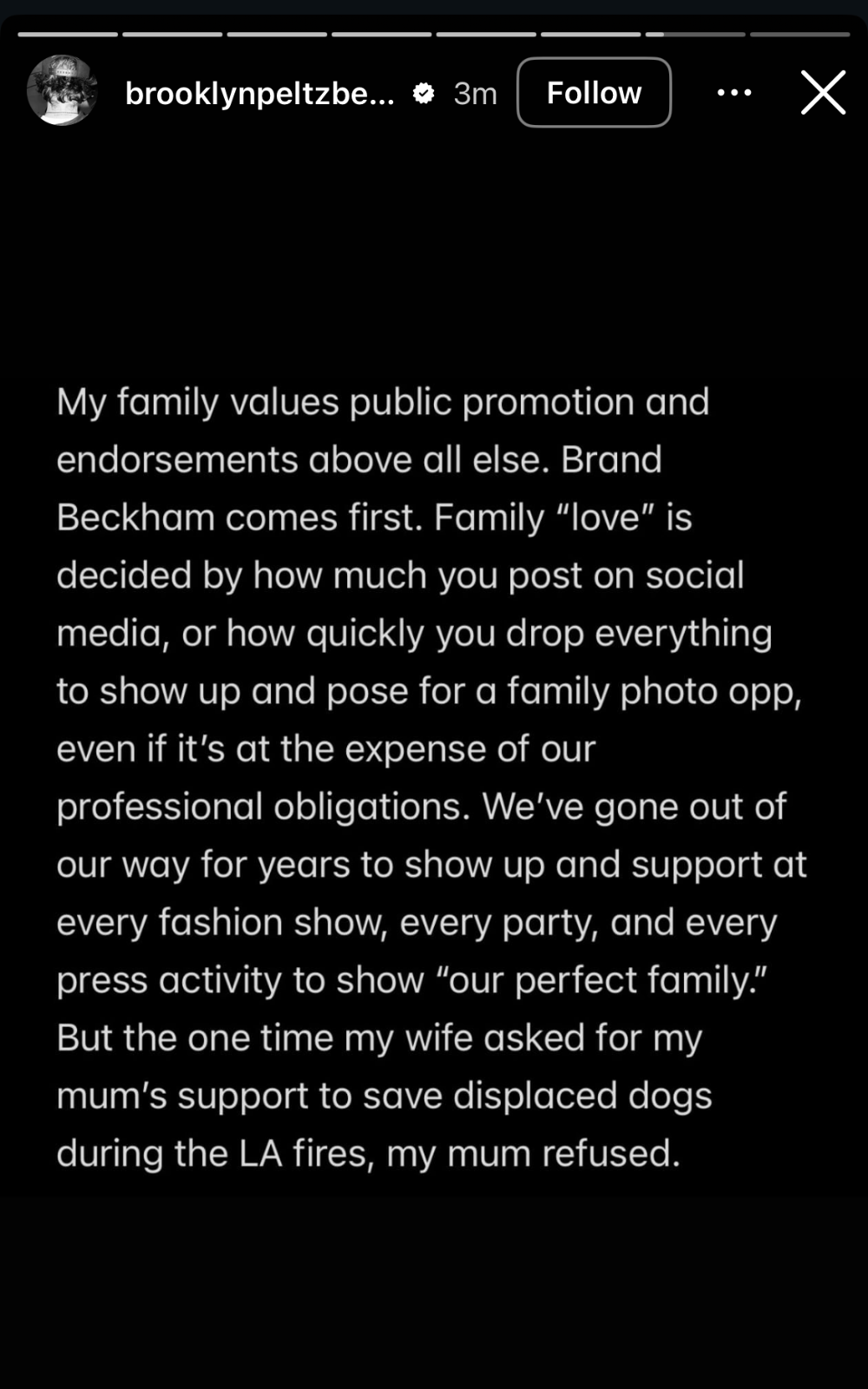Dismiss the story using the X icon
Image resolution: width=868 pixels, height=1389 pixels.
point(822,93)
